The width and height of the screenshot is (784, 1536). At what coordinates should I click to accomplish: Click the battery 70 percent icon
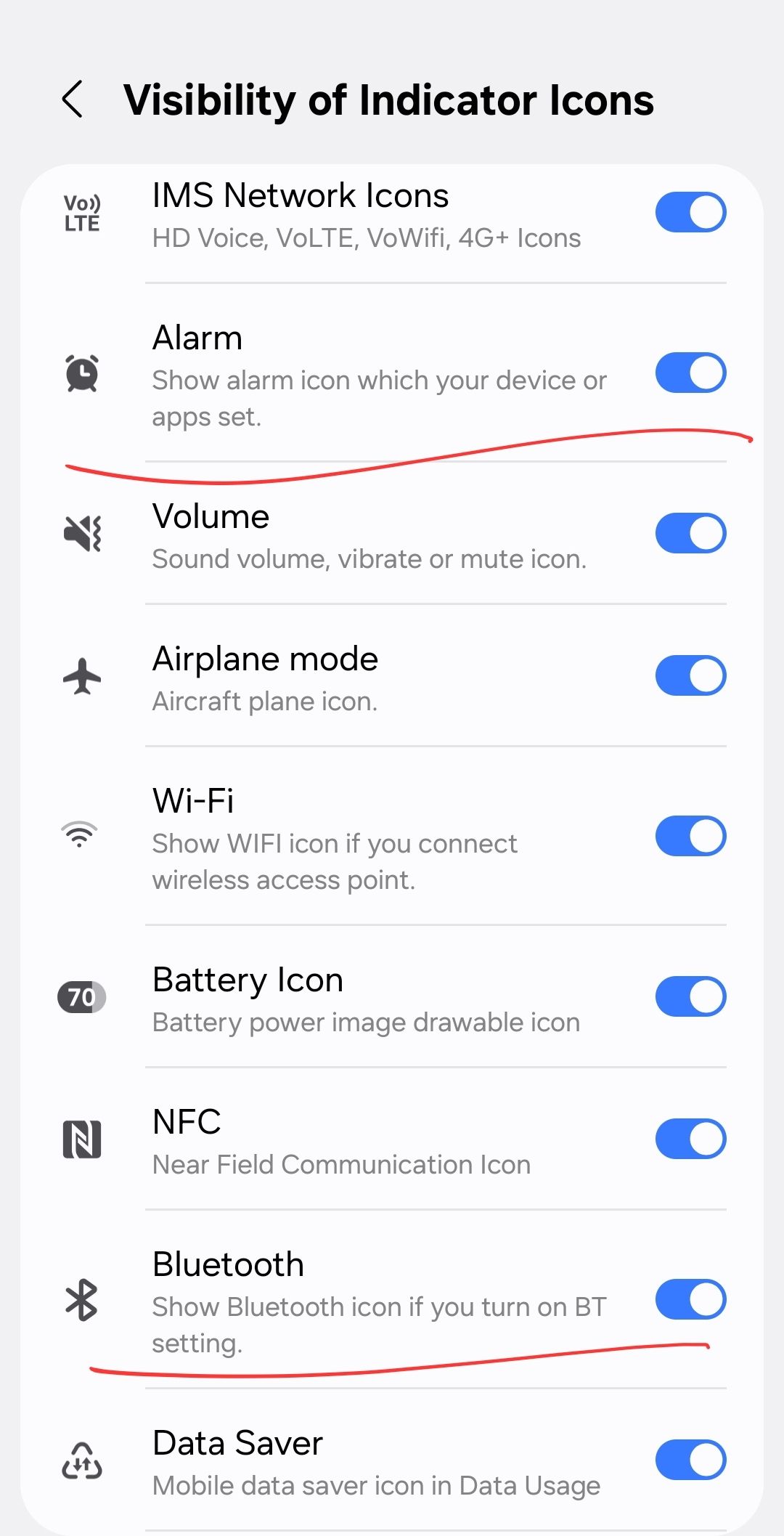pyautogui.click(x=81, y=996)
